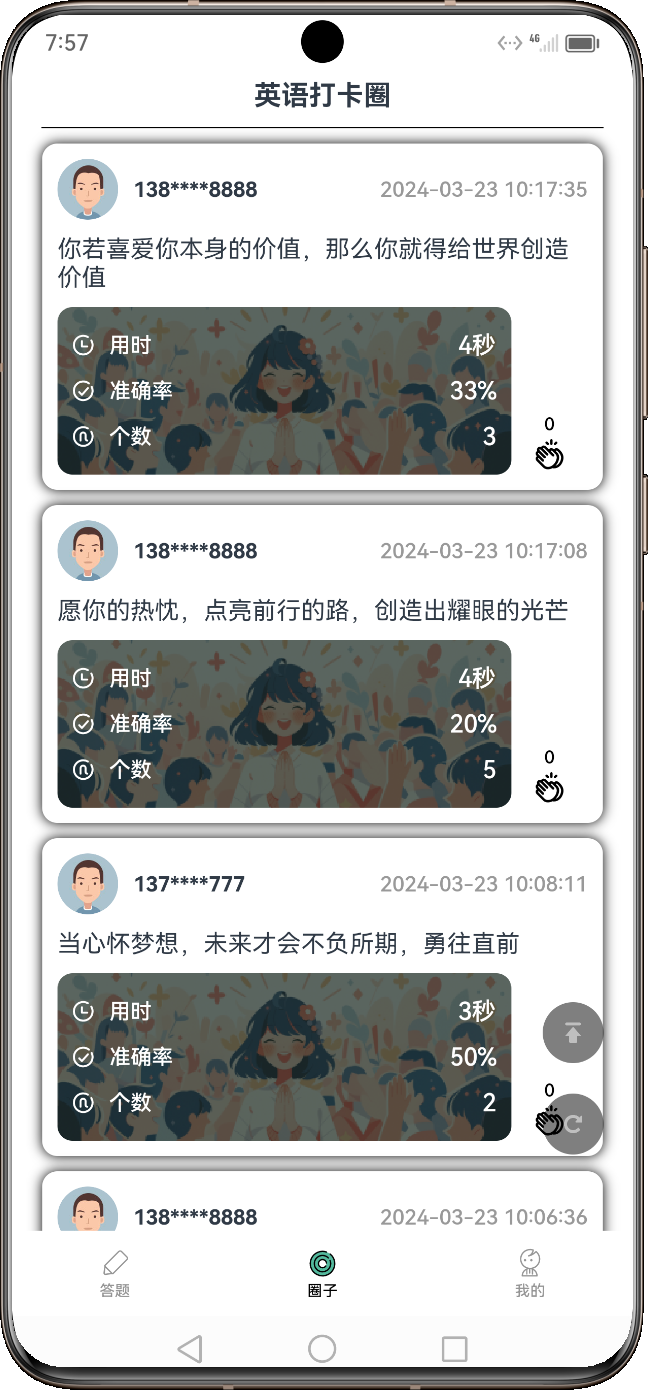Go to the home screen

pyautogui.click(x=322, y=1349)
